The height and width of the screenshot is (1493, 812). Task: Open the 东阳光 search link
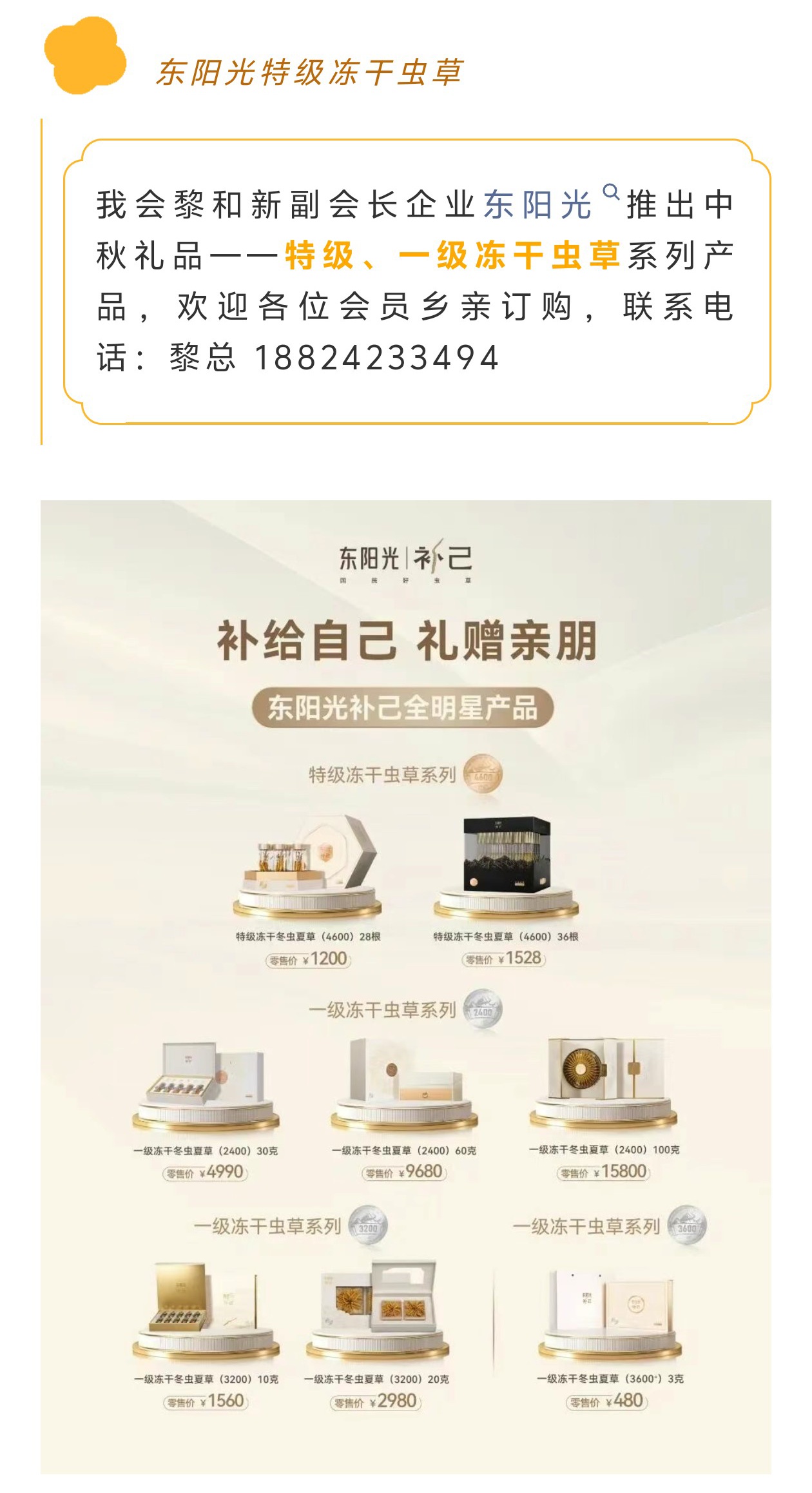coord(538,205)
